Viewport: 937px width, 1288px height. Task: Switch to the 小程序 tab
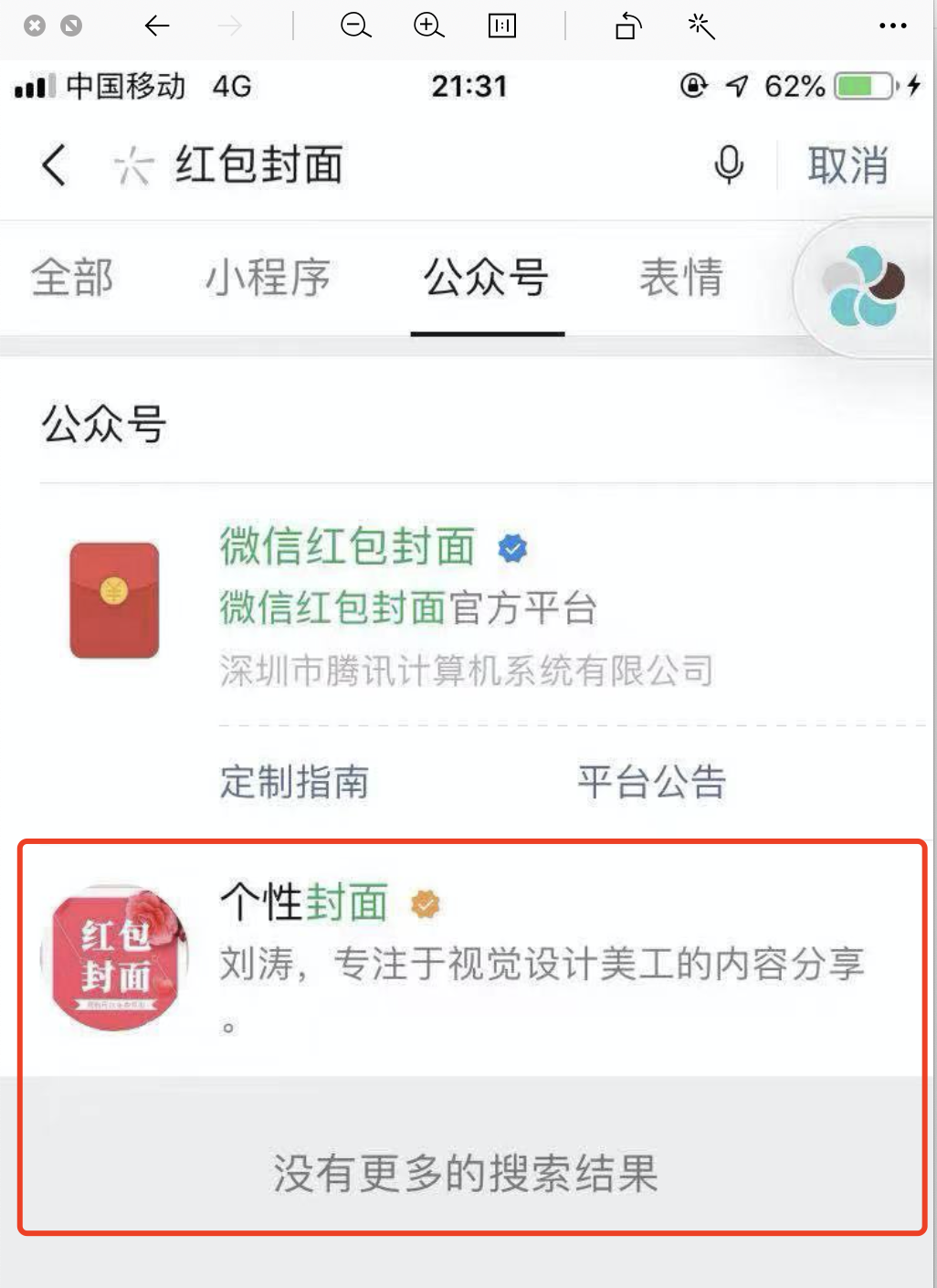(267, 278)
